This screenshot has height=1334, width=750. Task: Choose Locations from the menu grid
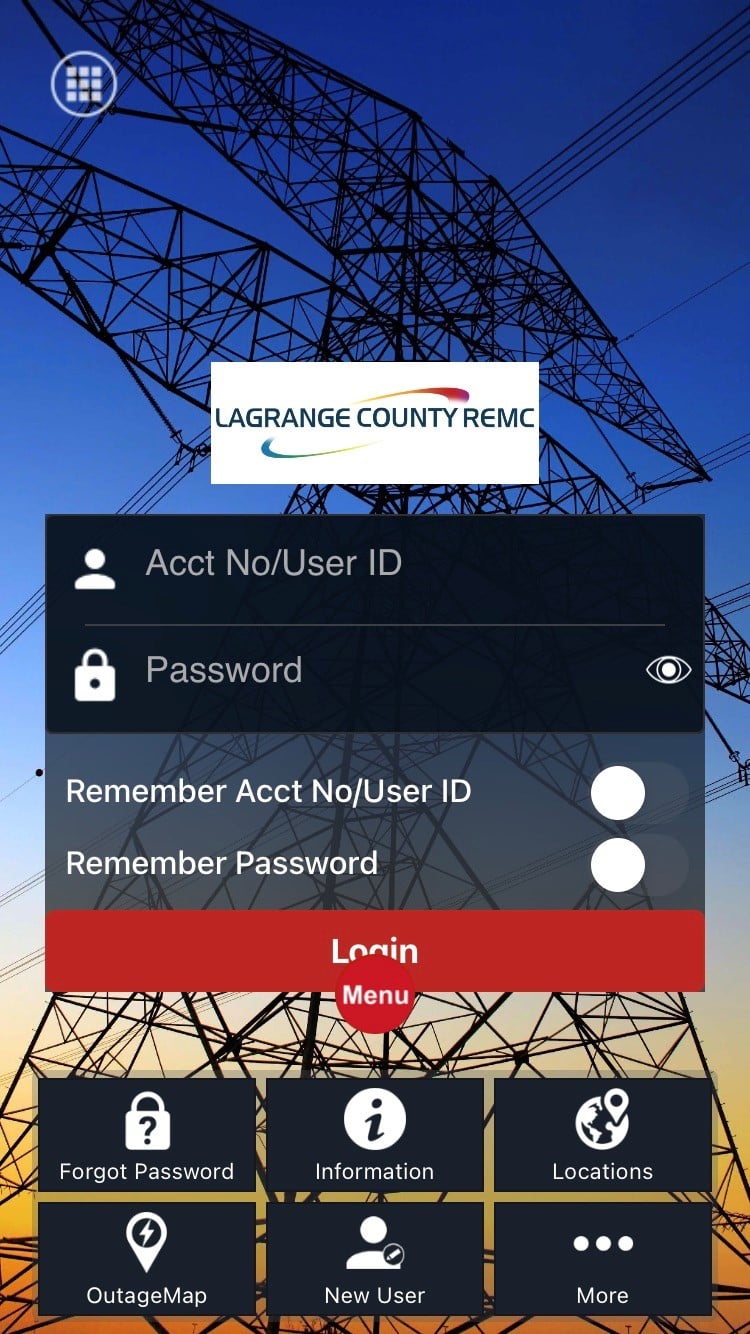602,1135
